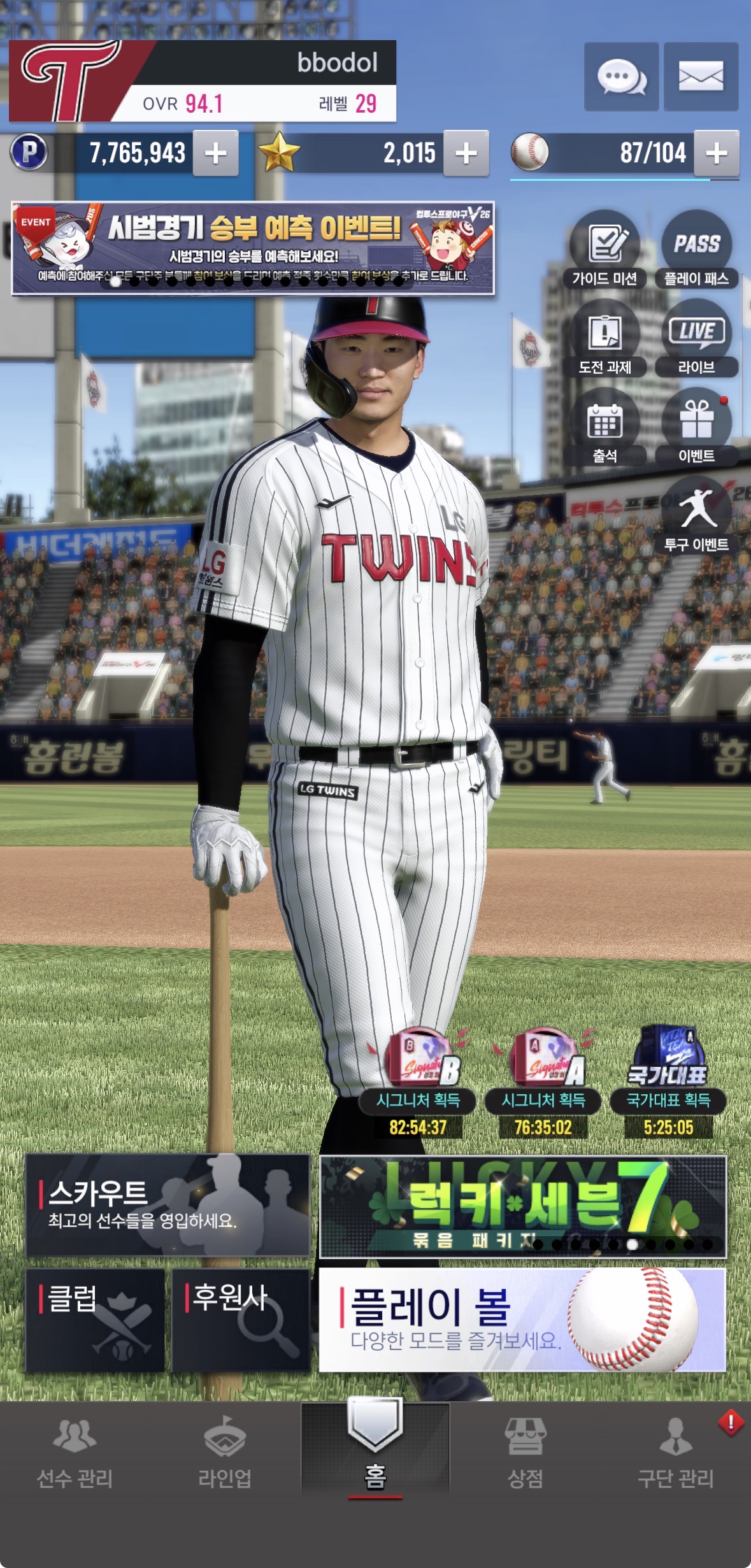Viewport: 751px width, 1568px height.
Task: Open 투구 이벤트
Action: [x=696, y=516]
